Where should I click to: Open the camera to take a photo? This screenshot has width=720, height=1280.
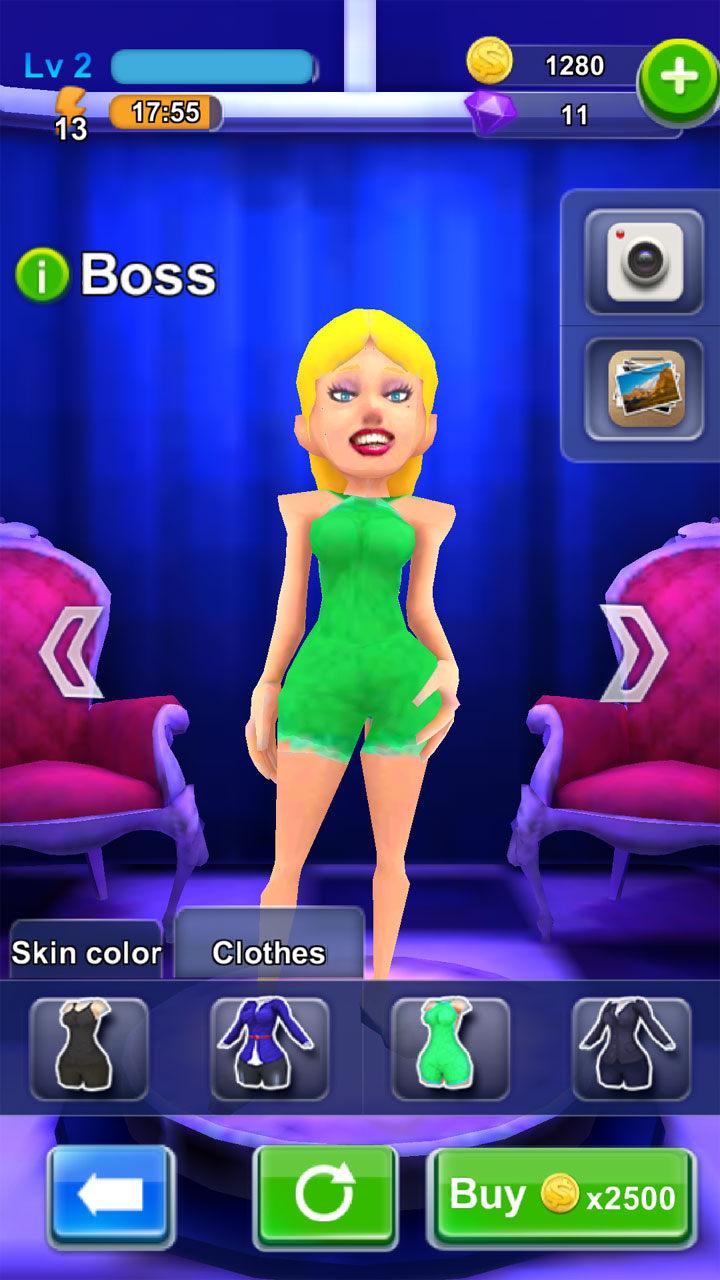coord(646,261)
